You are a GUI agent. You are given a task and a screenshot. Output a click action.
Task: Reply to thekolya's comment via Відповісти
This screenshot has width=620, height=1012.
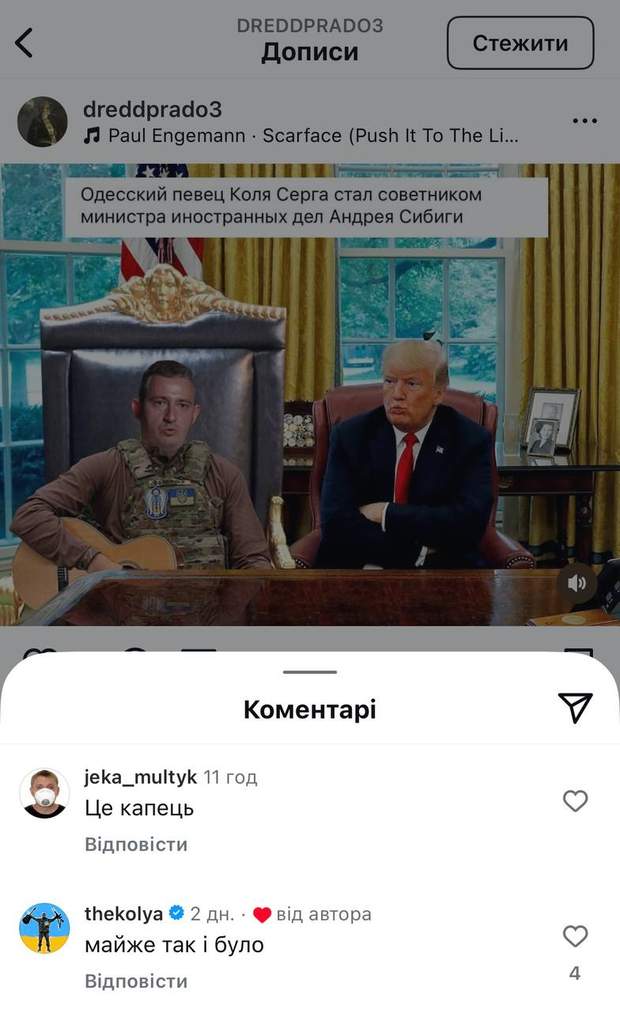(x=136, y=981)
